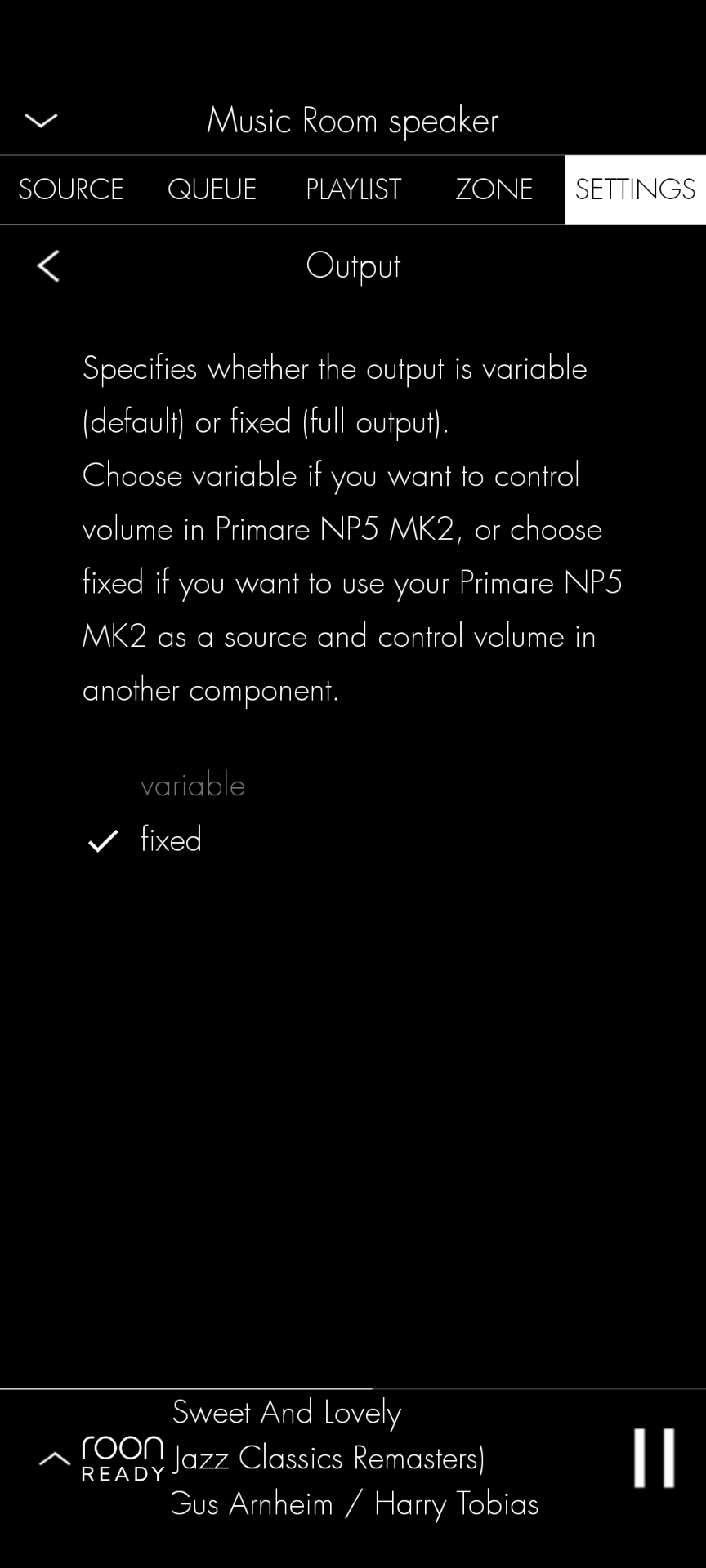706x1568 pixels.
Task: Go to the PLAYLIST tab
Action: click(353, 189)
